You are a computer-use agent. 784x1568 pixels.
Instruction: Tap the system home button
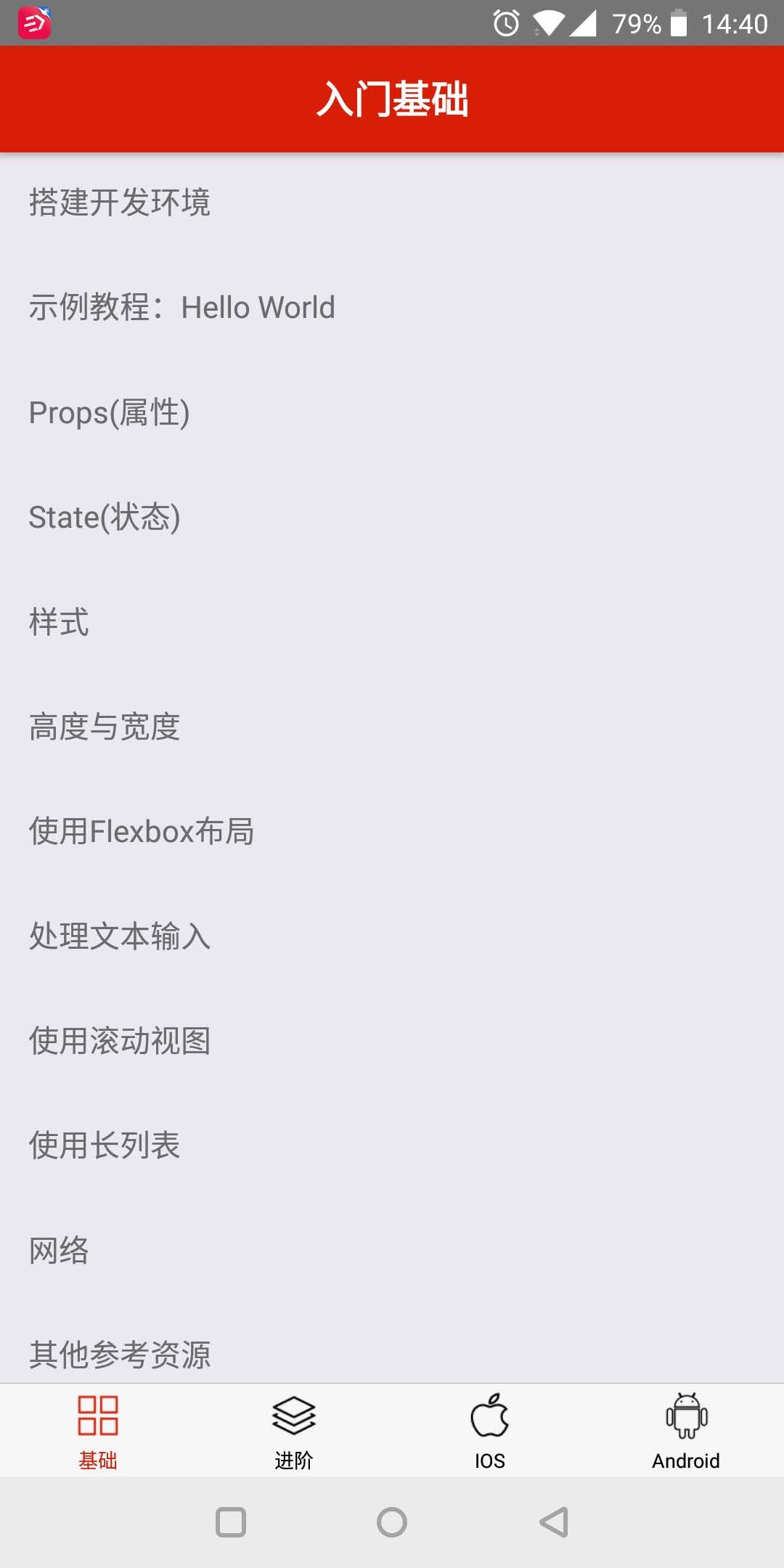pos(392,1522)
